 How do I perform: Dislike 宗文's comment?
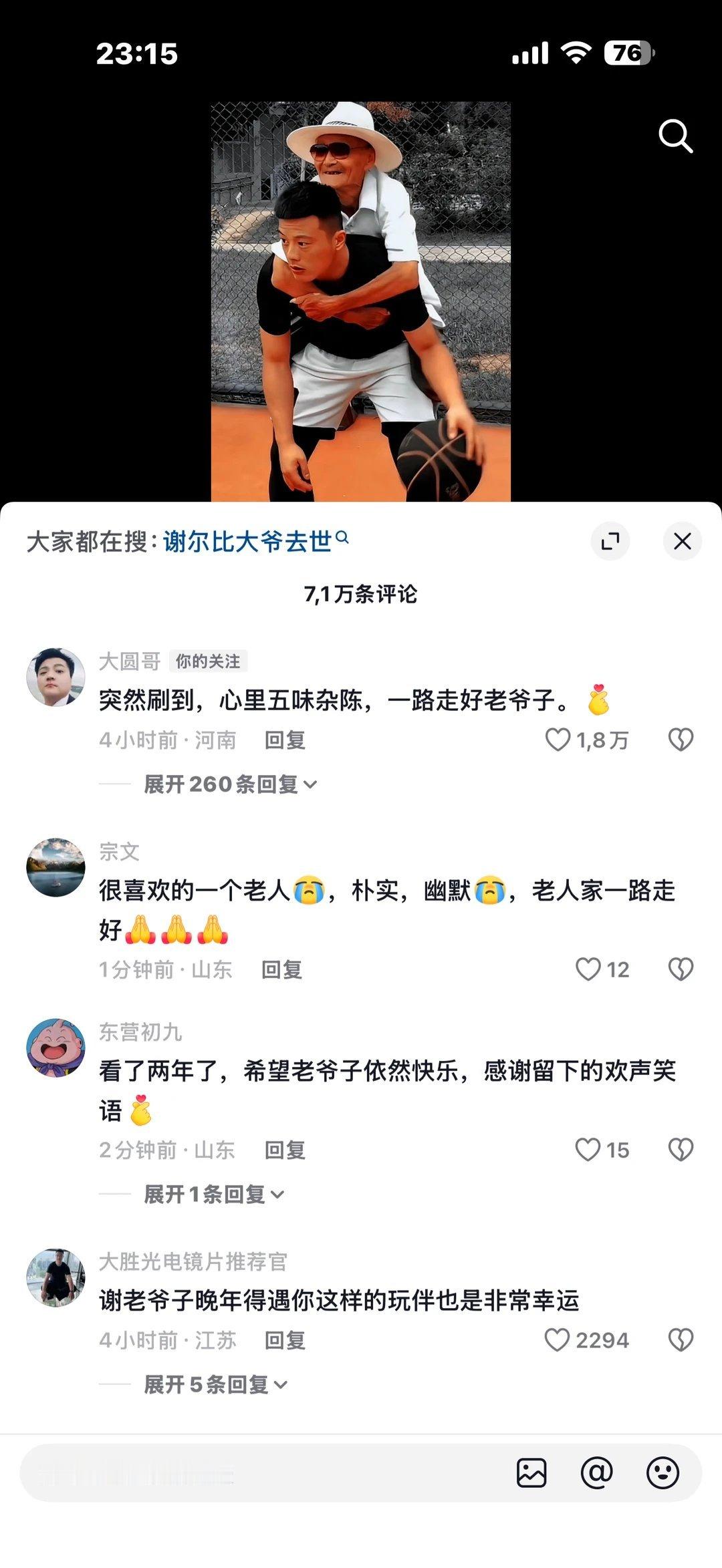(x=681, y=969)
